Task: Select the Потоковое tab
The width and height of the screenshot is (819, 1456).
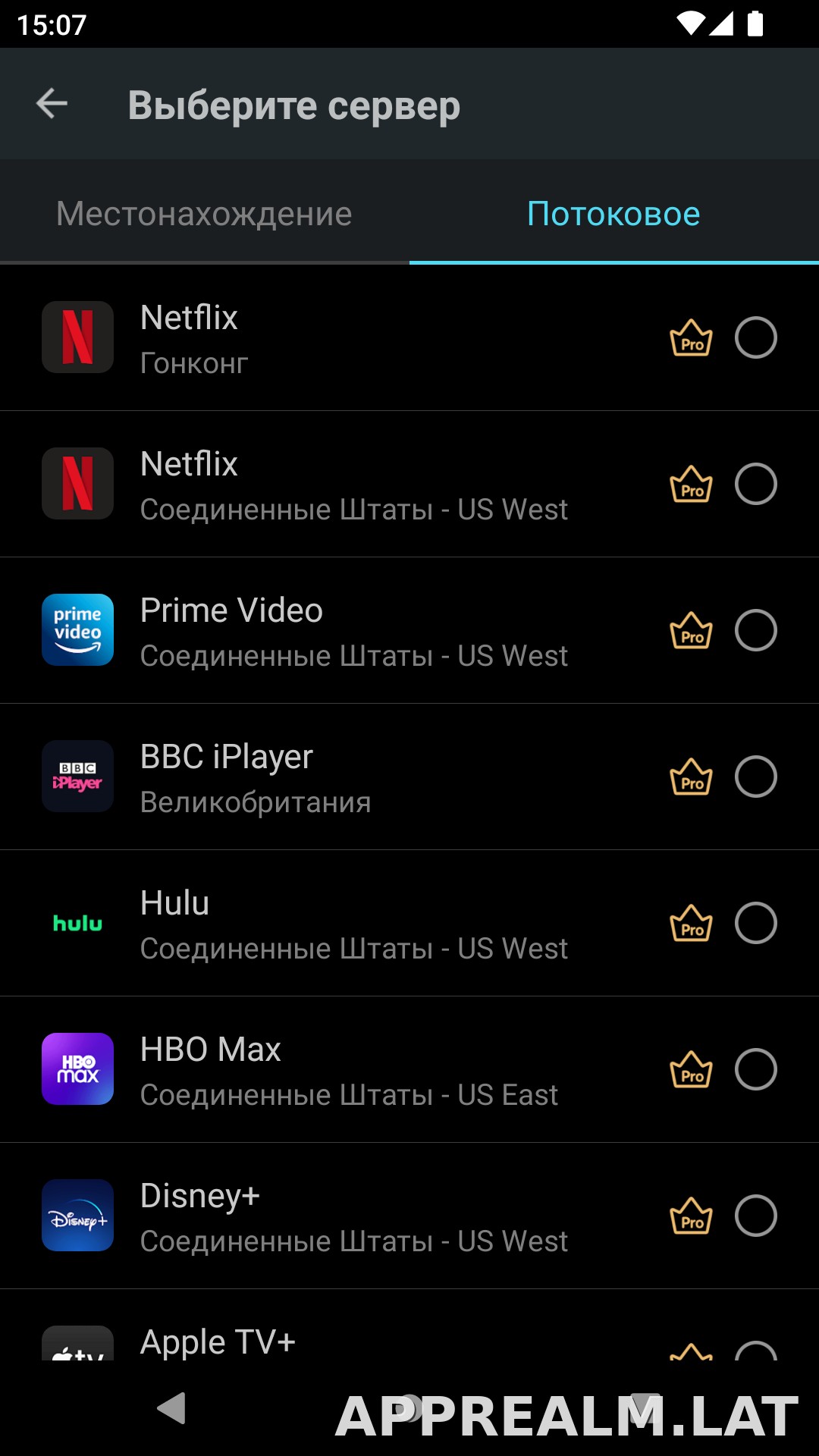Action: pos(614,213)
